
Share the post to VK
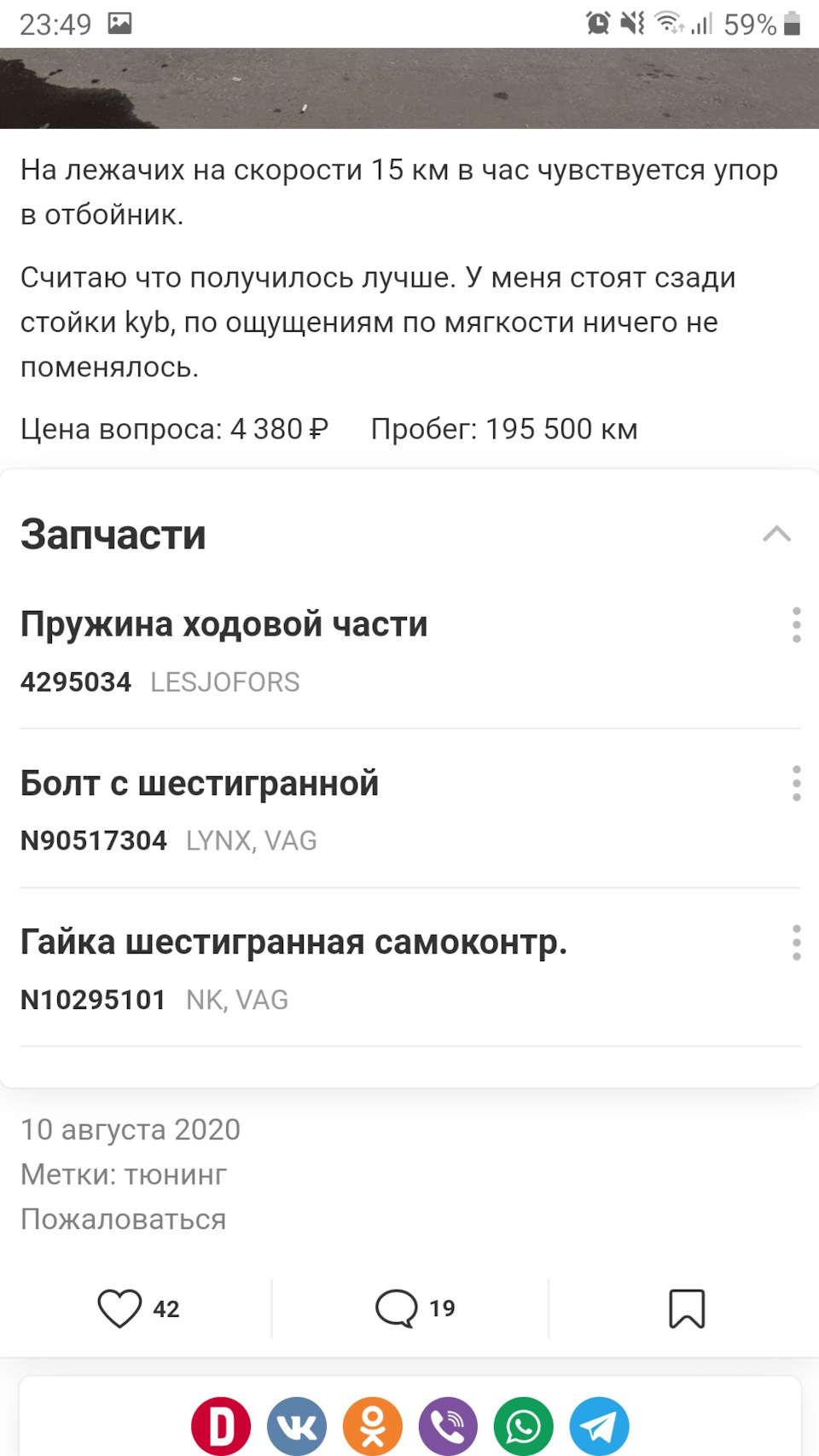(297, 1426)
